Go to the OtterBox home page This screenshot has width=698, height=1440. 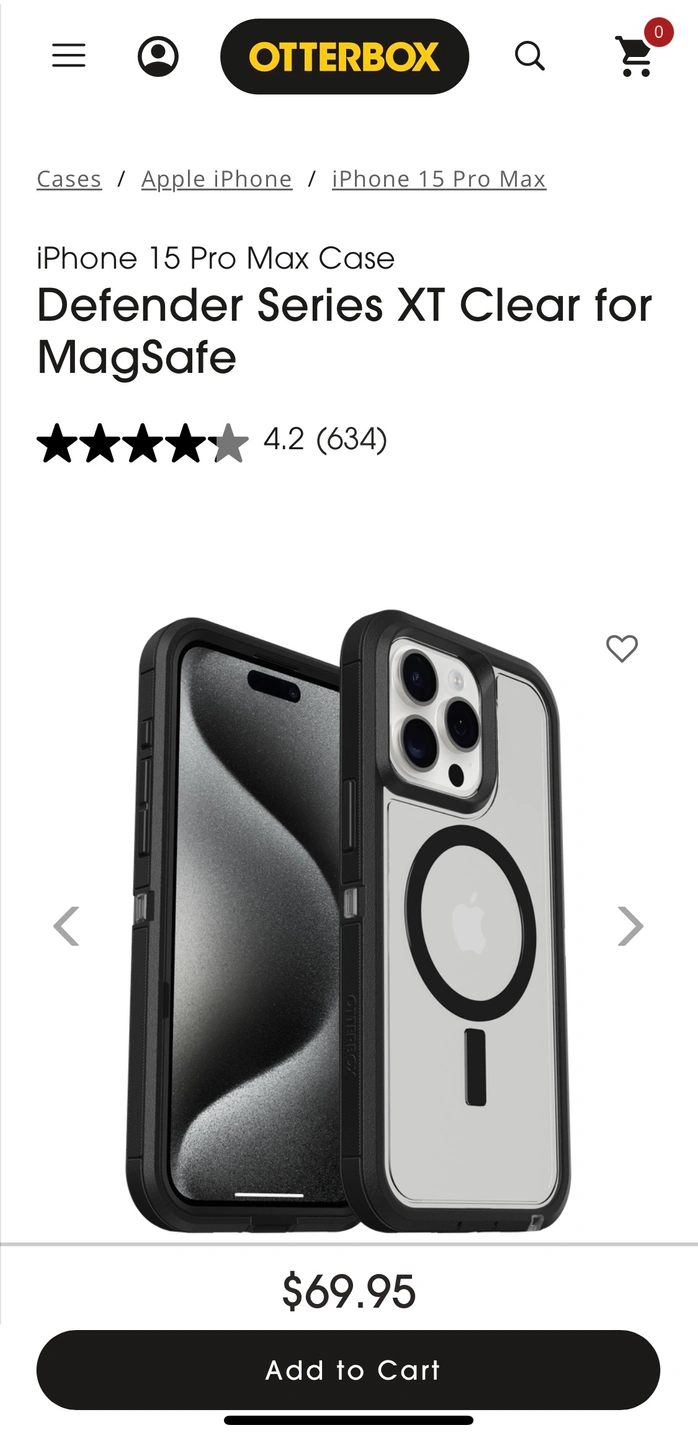tap(344, 57)
